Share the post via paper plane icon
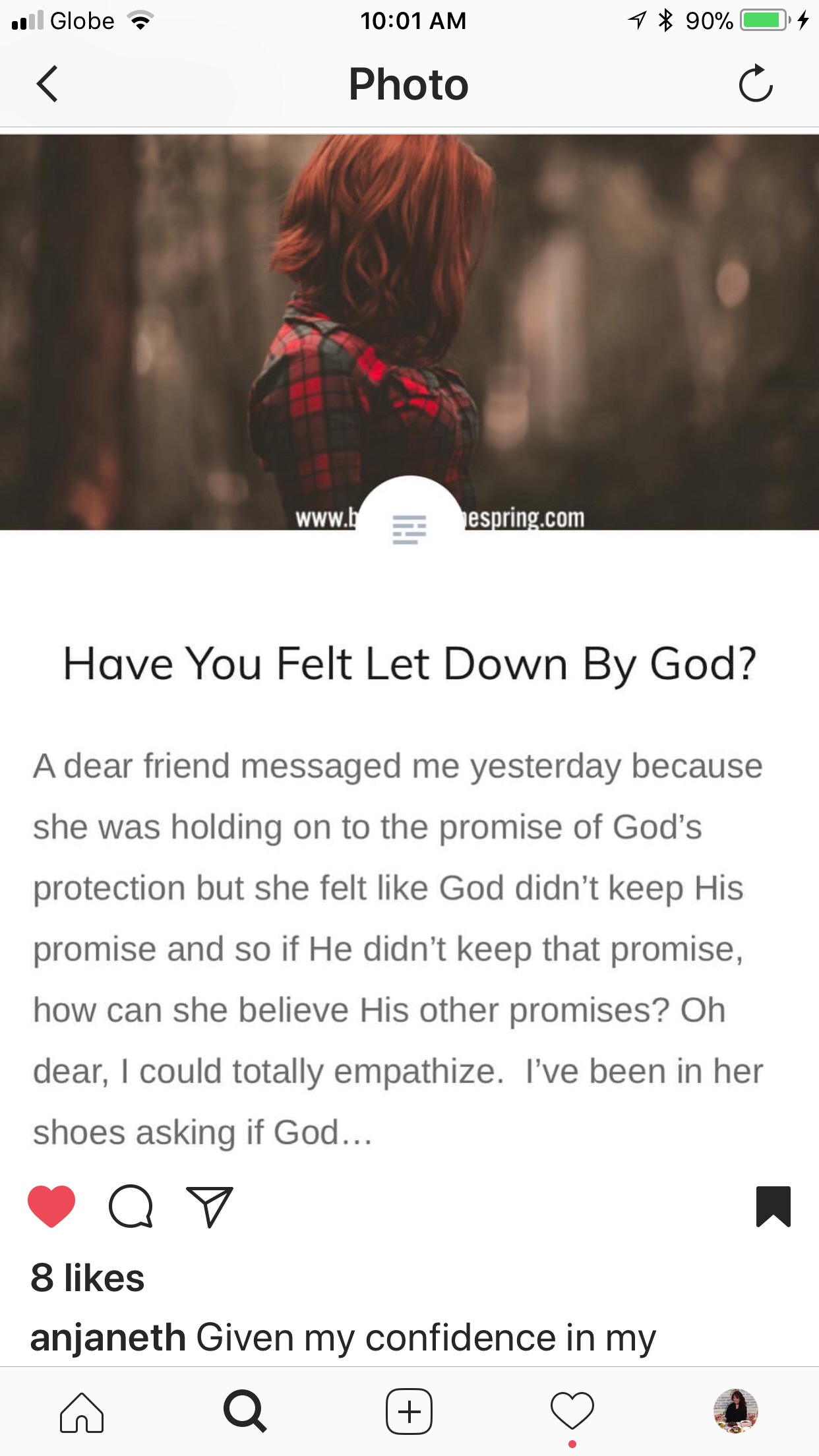This screenshot has height=1456, width=819. 210,1206
